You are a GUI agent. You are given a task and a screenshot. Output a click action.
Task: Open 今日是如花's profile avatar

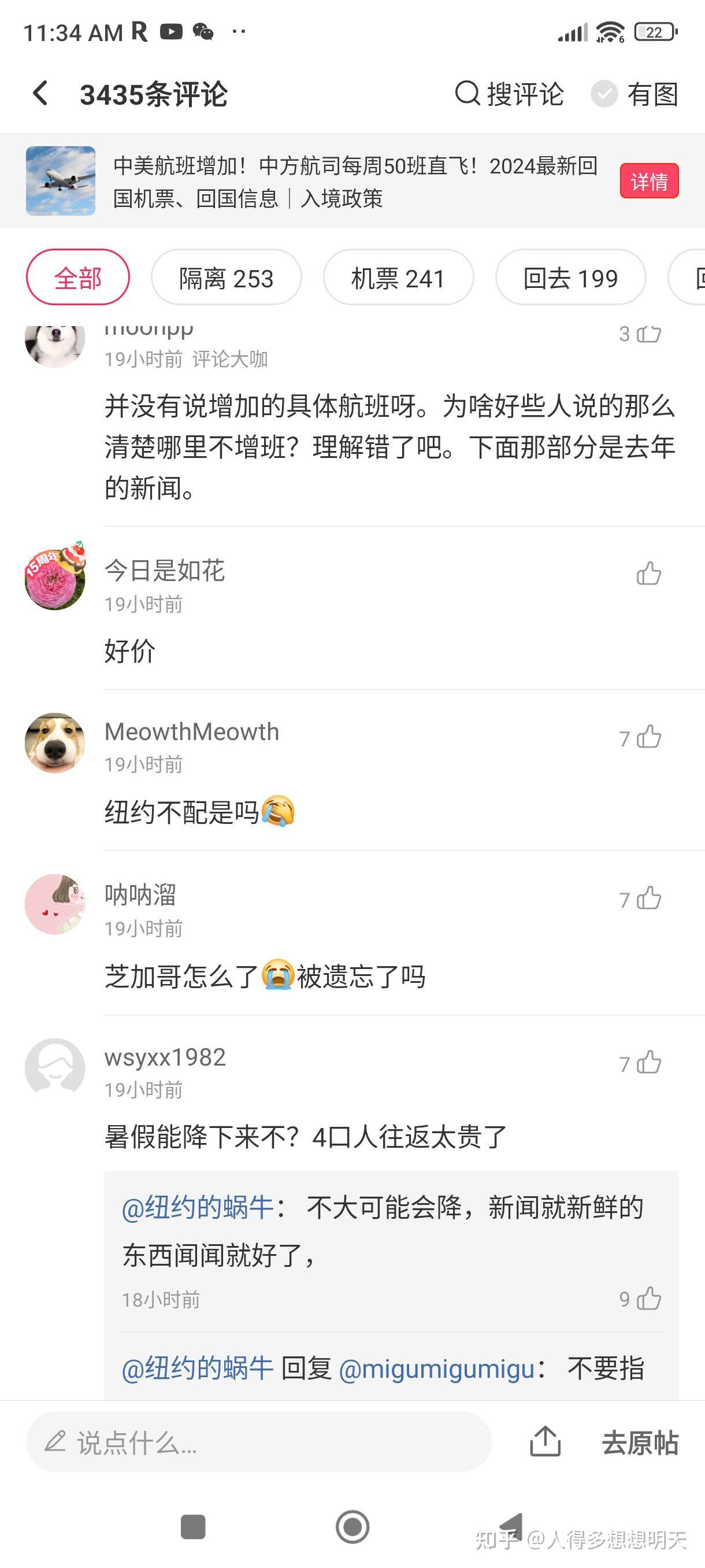click(x=55, y=578)
